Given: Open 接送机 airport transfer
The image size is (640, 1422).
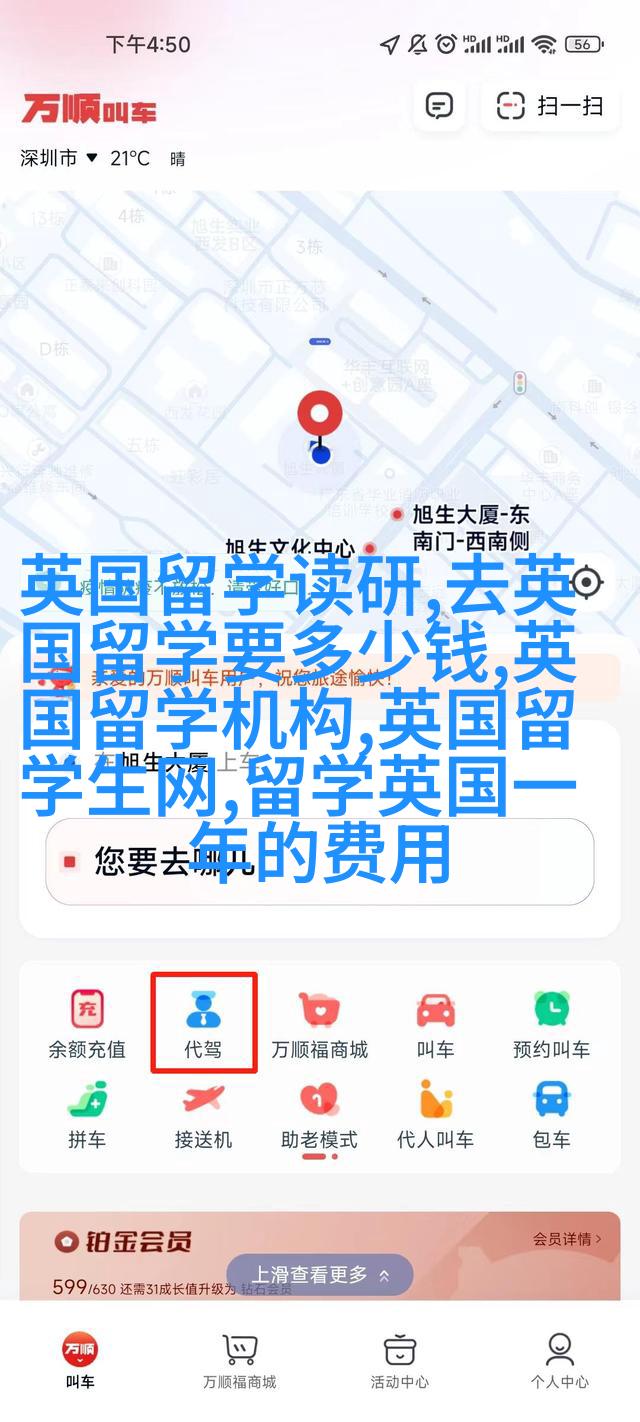Looking at the screenshot, I should pos(204,1113).
